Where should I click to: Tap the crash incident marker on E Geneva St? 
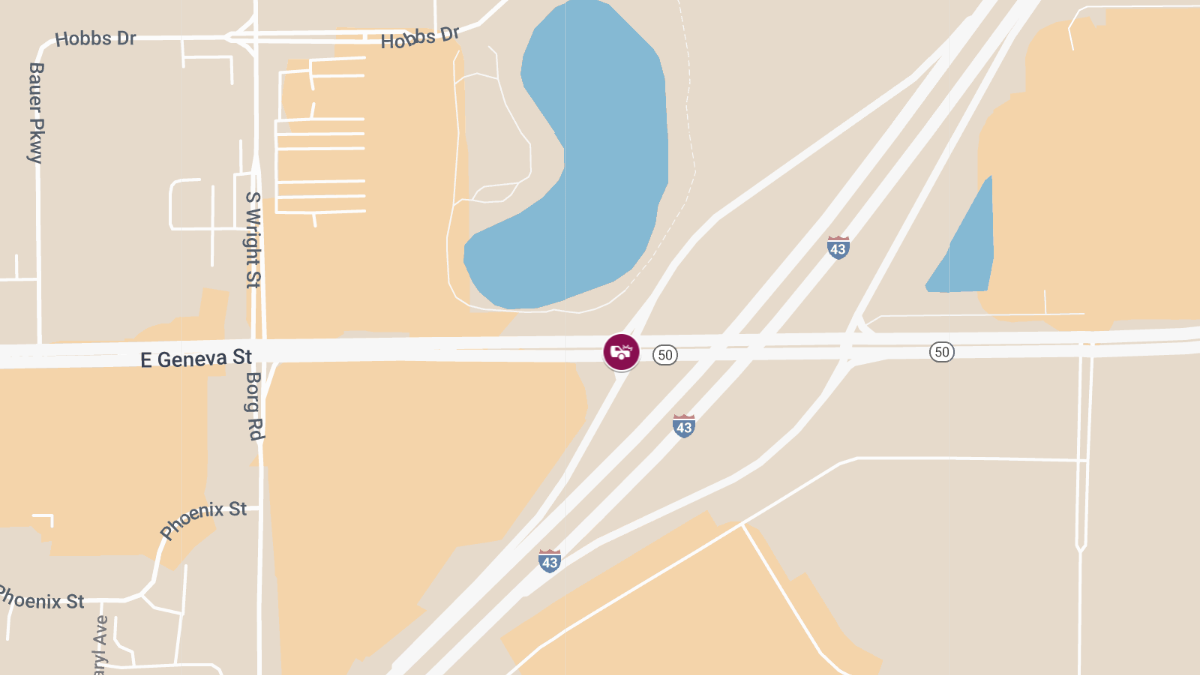(x=621, y=352)
